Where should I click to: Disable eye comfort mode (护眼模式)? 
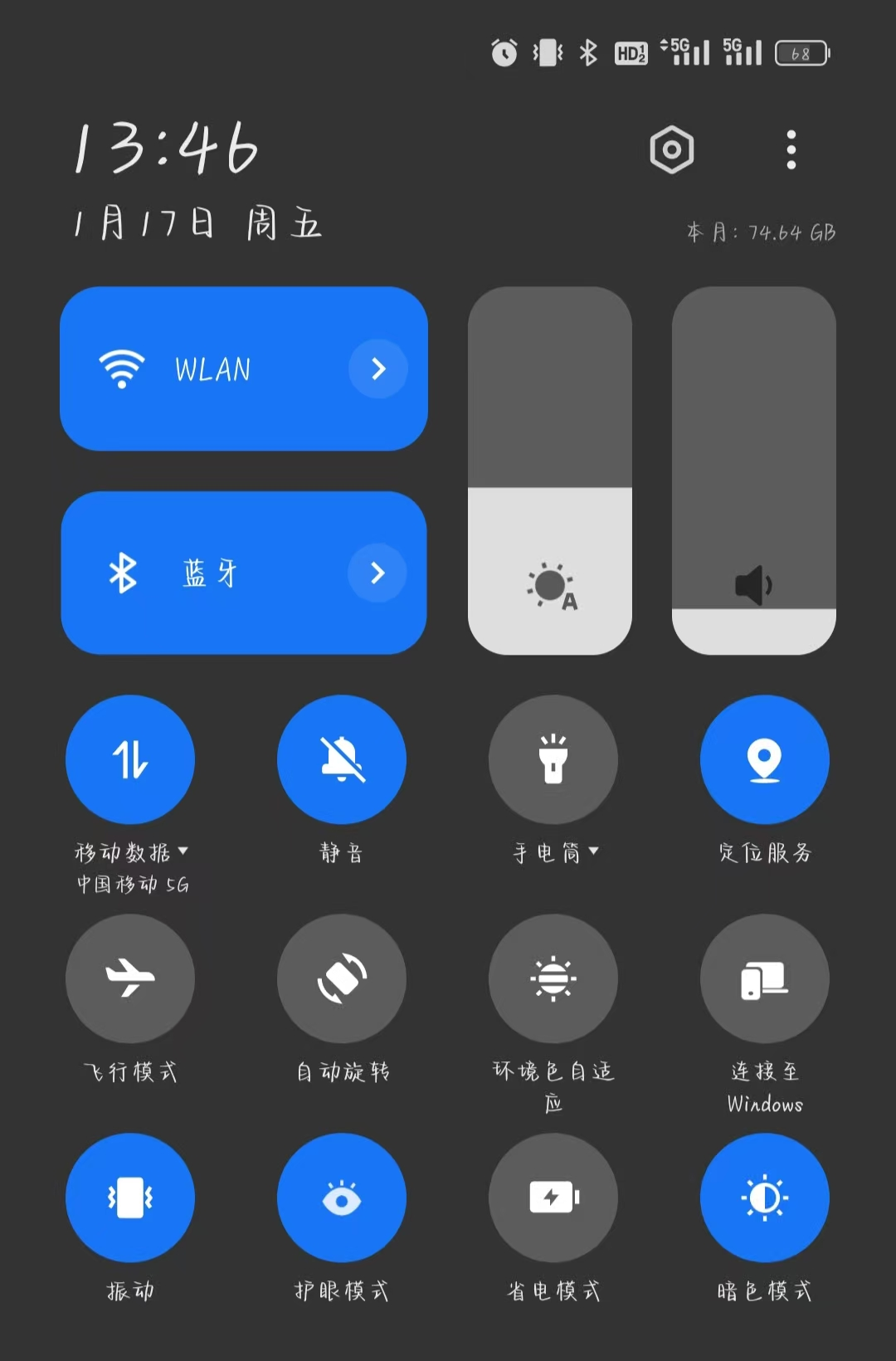(x=341, y=1197)
